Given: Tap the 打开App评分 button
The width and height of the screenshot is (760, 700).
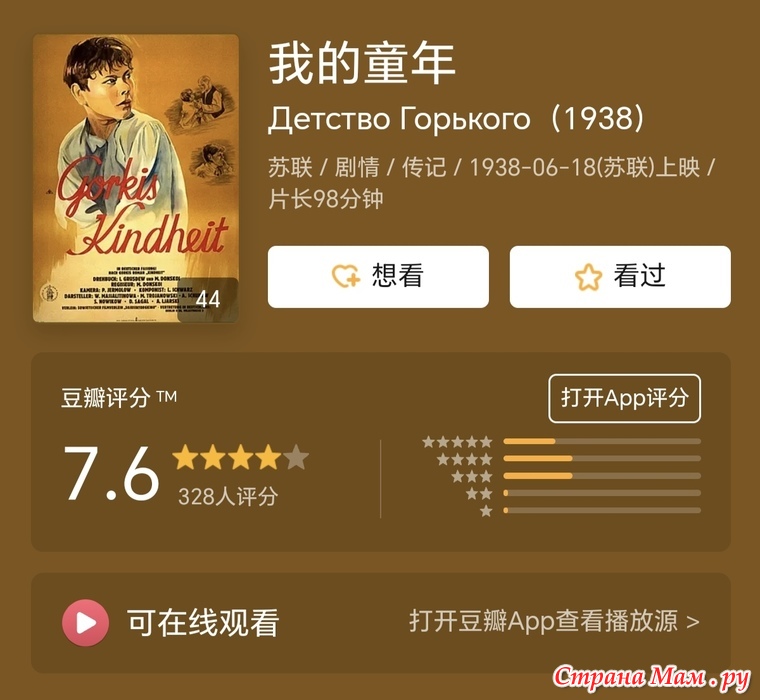Looking at the screenshot, I should tap(624, 398).
